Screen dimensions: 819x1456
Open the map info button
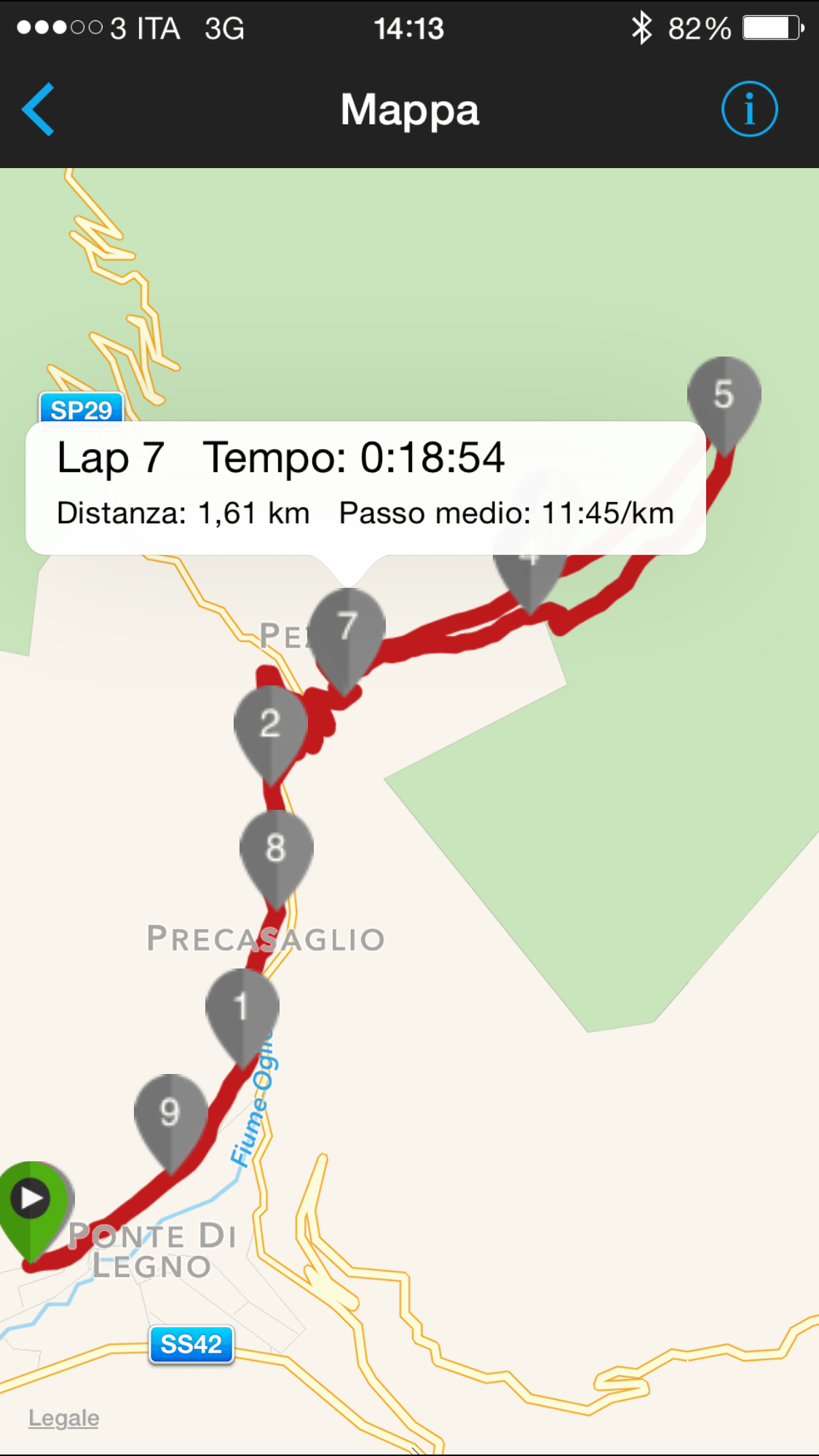click(x=749, y=109)
